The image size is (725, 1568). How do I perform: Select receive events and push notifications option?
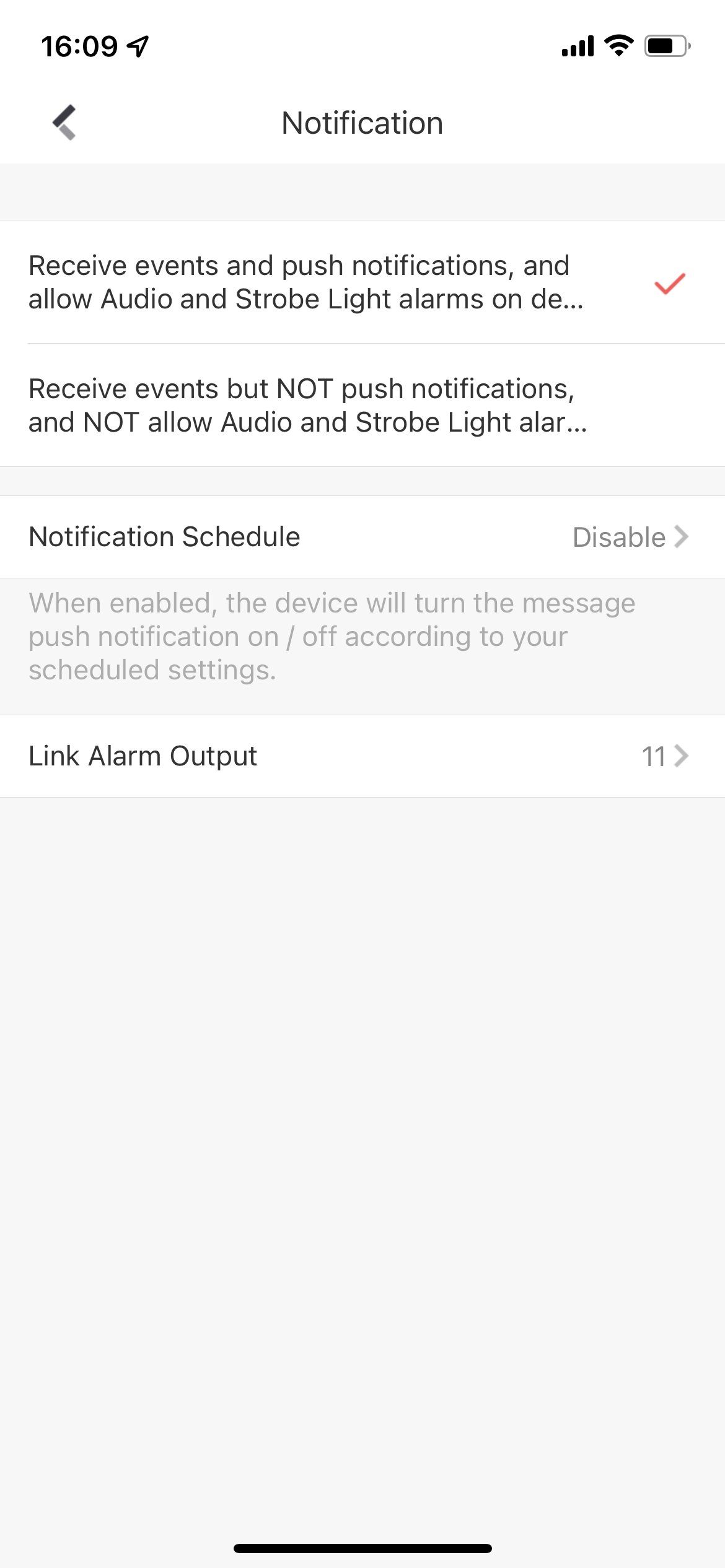pos(305,282)
